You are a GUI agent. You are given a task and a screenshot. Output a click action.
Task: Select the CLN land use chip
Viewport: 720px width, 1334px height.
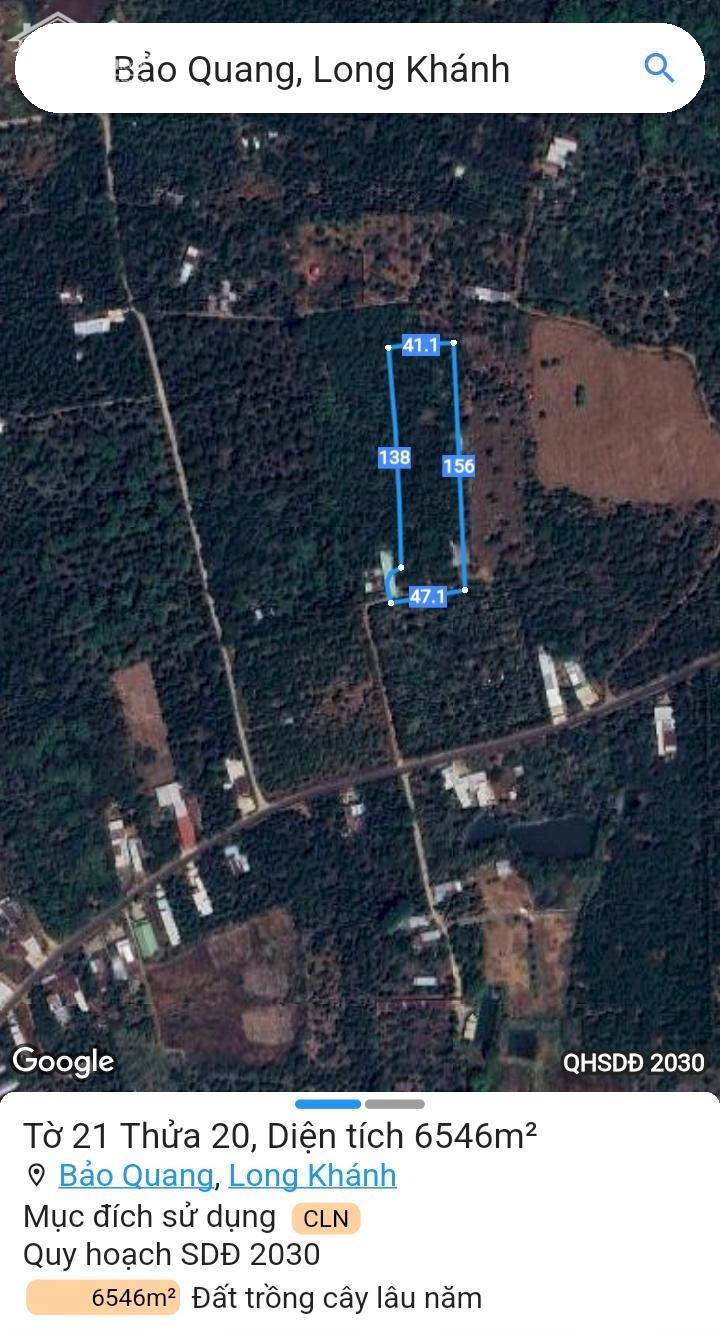click(x=326, y=1218)
